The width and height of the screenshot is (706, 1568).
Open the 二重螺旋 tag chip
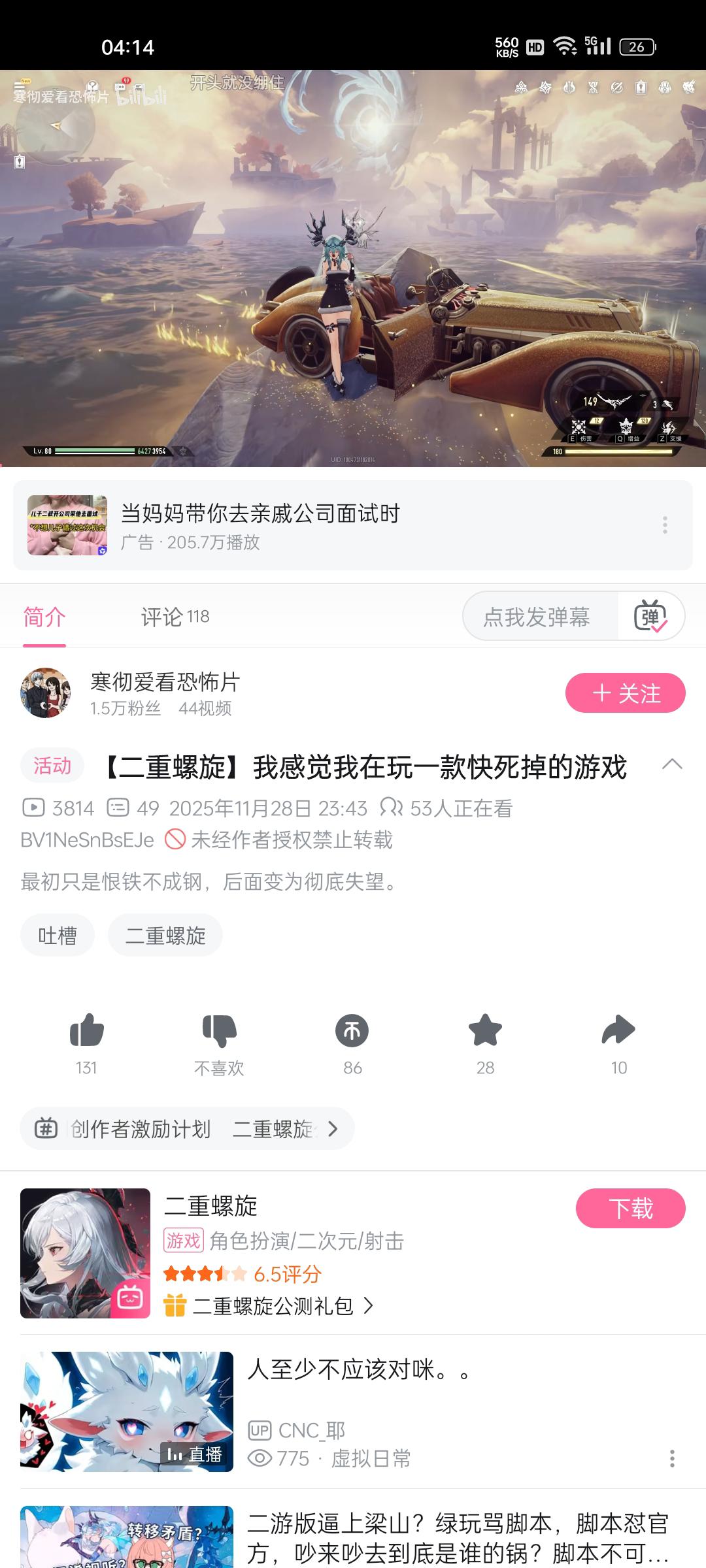pyautogui.click(x=165, y=936)
